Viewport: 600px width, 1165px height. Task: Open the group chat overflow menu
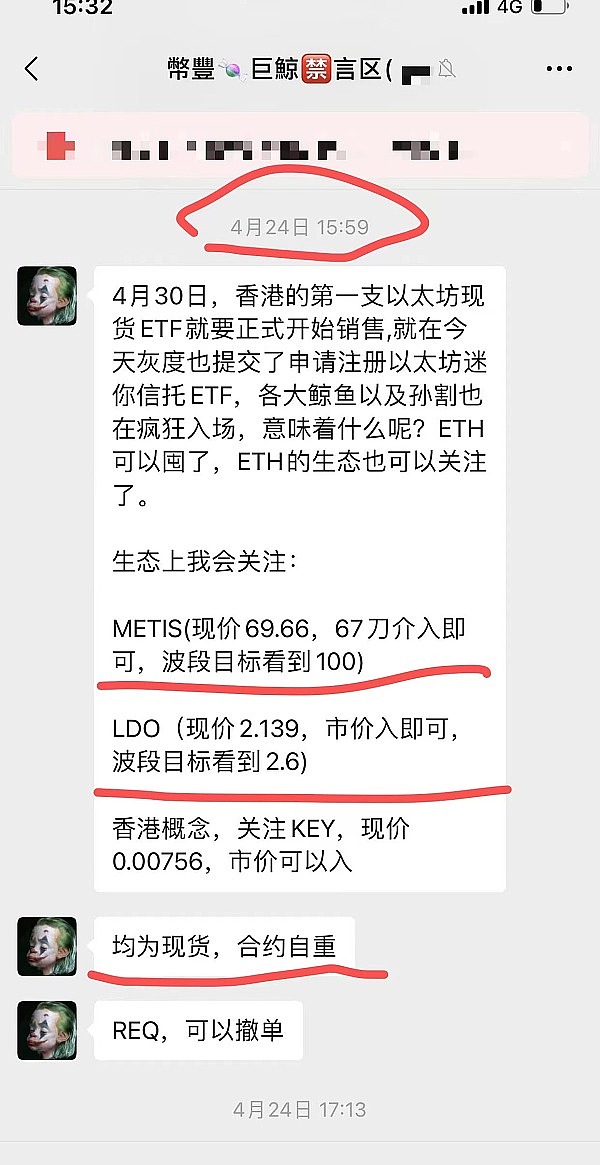[558, 69]
